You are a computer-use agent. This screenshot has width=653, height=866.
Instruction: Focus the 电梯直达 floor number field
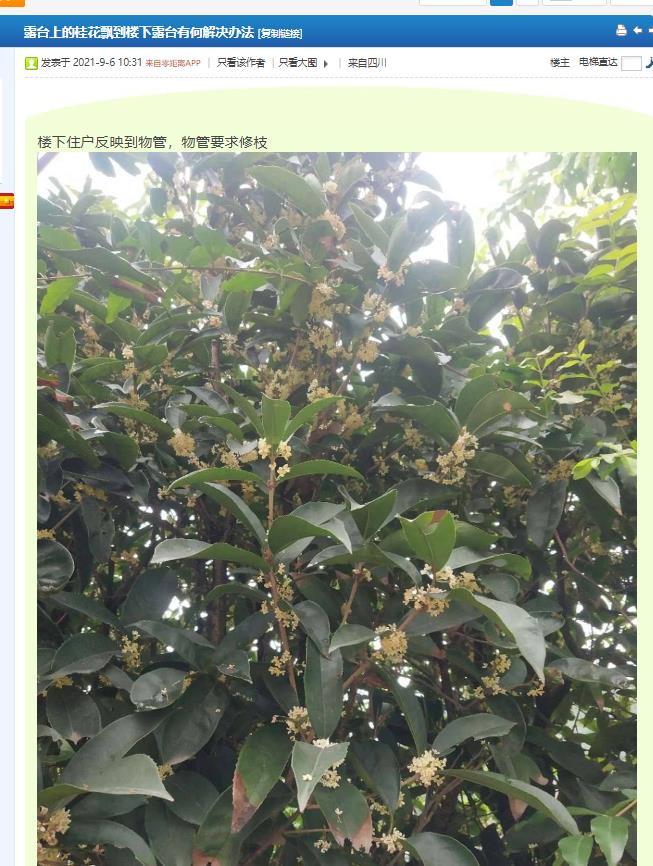click(631, 63)
